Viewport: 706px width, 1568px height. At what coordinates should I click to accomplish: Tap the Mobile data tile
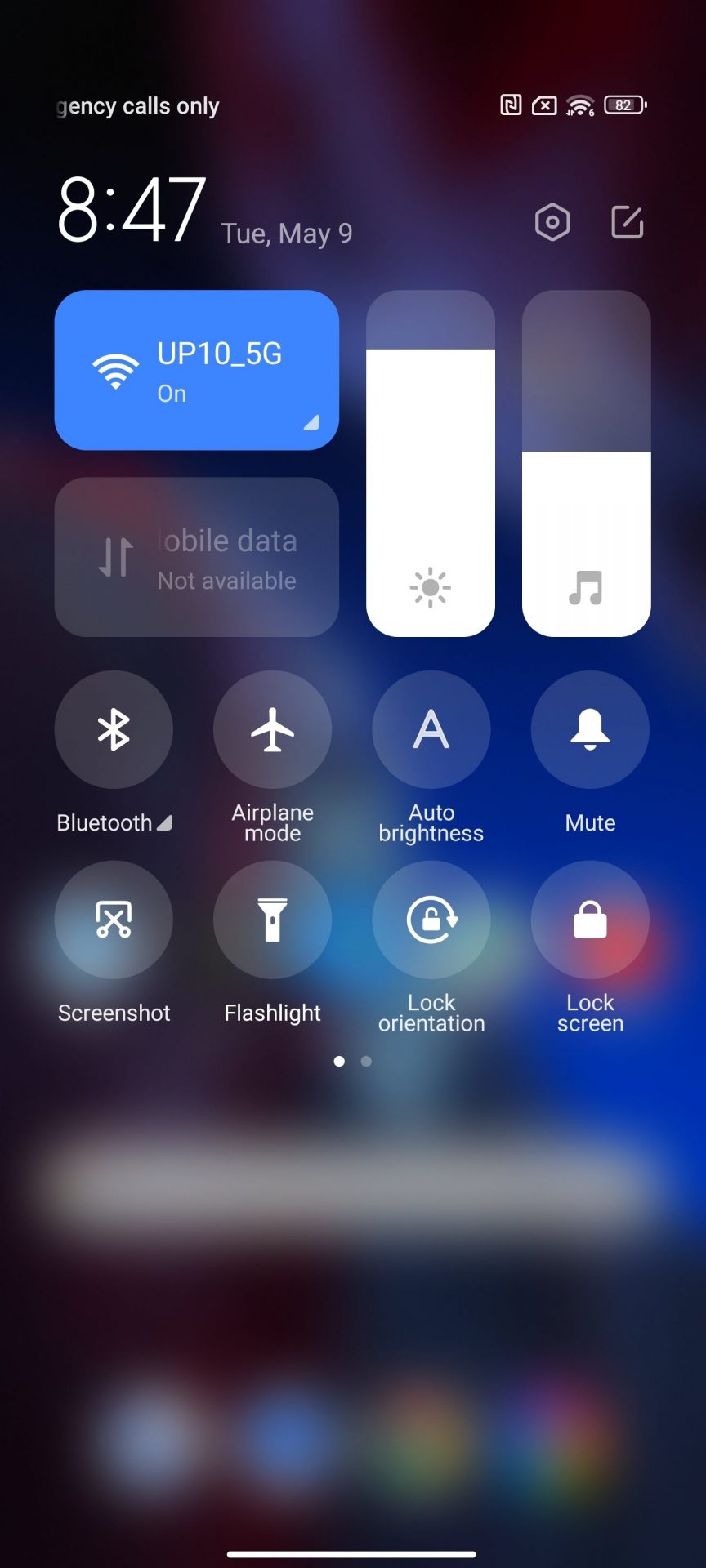point(196,557)
